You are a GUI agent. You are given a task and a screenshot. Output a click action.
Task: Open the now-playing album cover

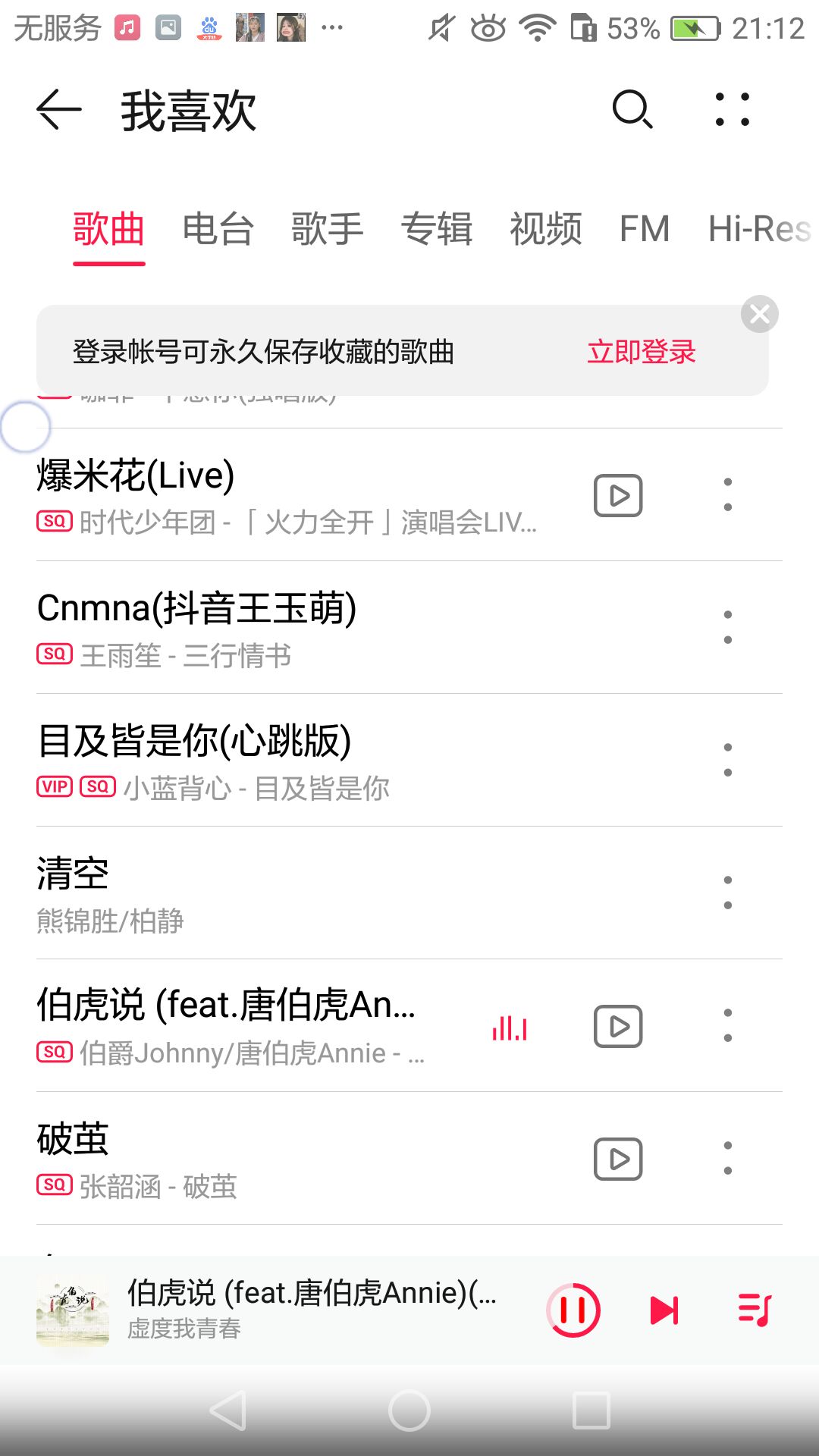click(73, 1310)
